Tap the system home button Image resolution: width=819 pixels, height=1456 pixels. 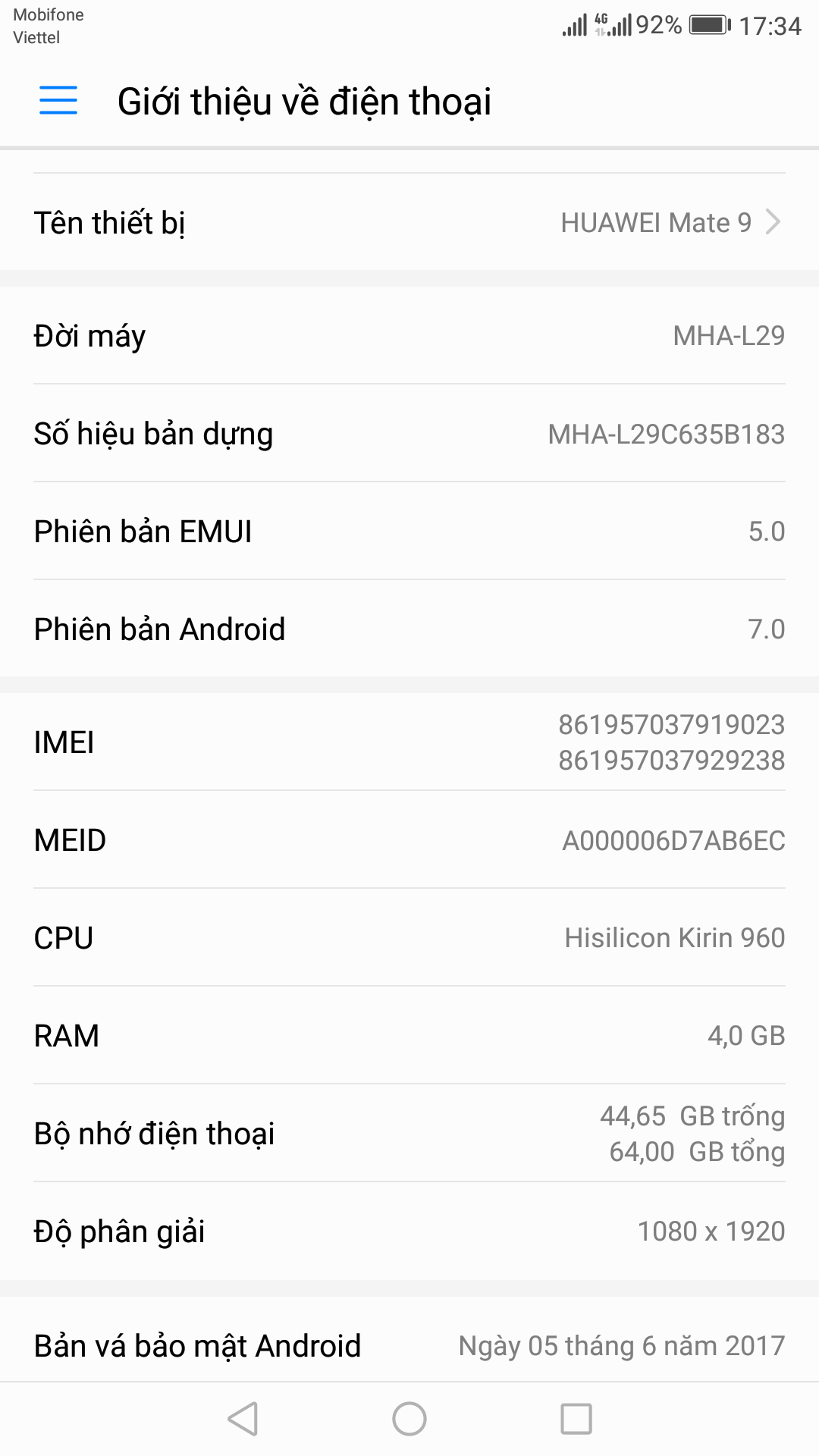point(409,1419)
